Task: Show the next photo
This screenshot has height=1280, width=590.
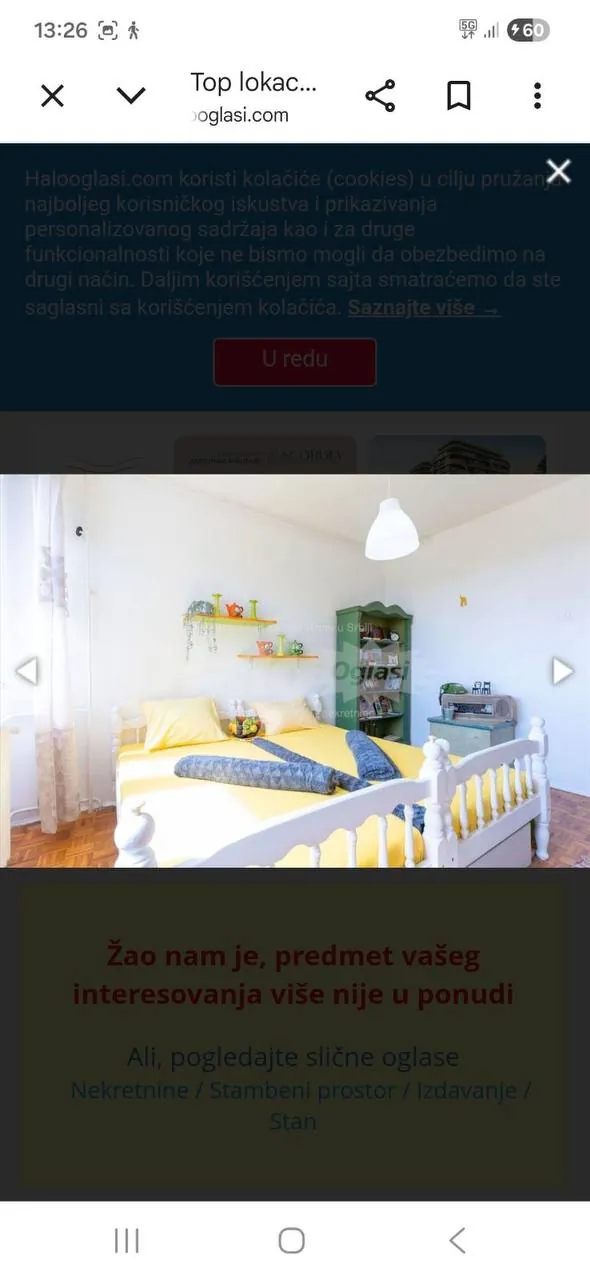Action: [563, 670]
